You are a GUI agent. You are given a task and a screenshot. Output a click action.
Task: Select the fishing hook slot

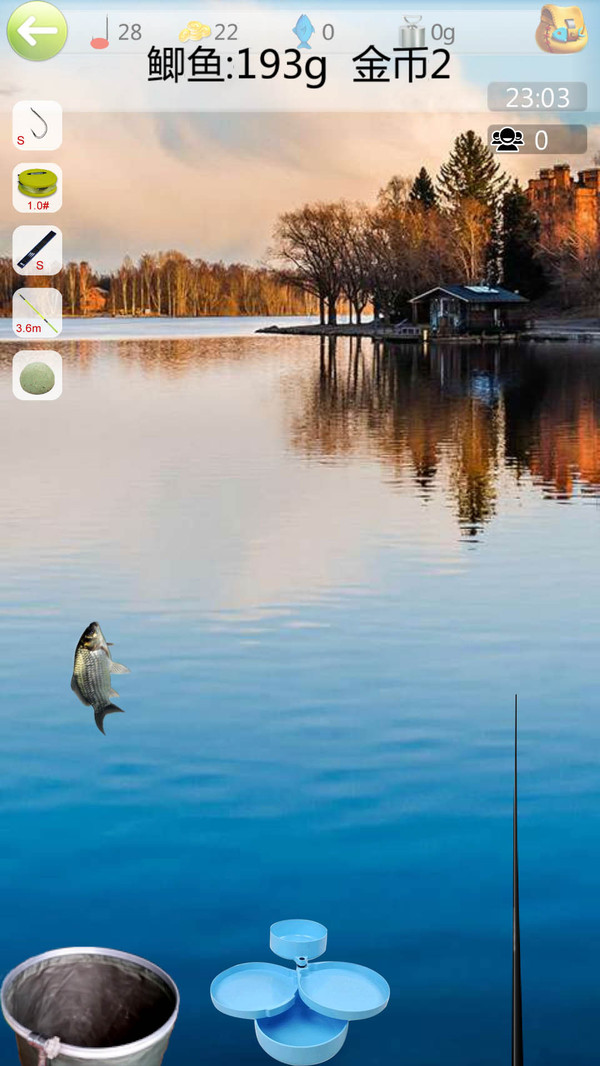tap(38, 126)
